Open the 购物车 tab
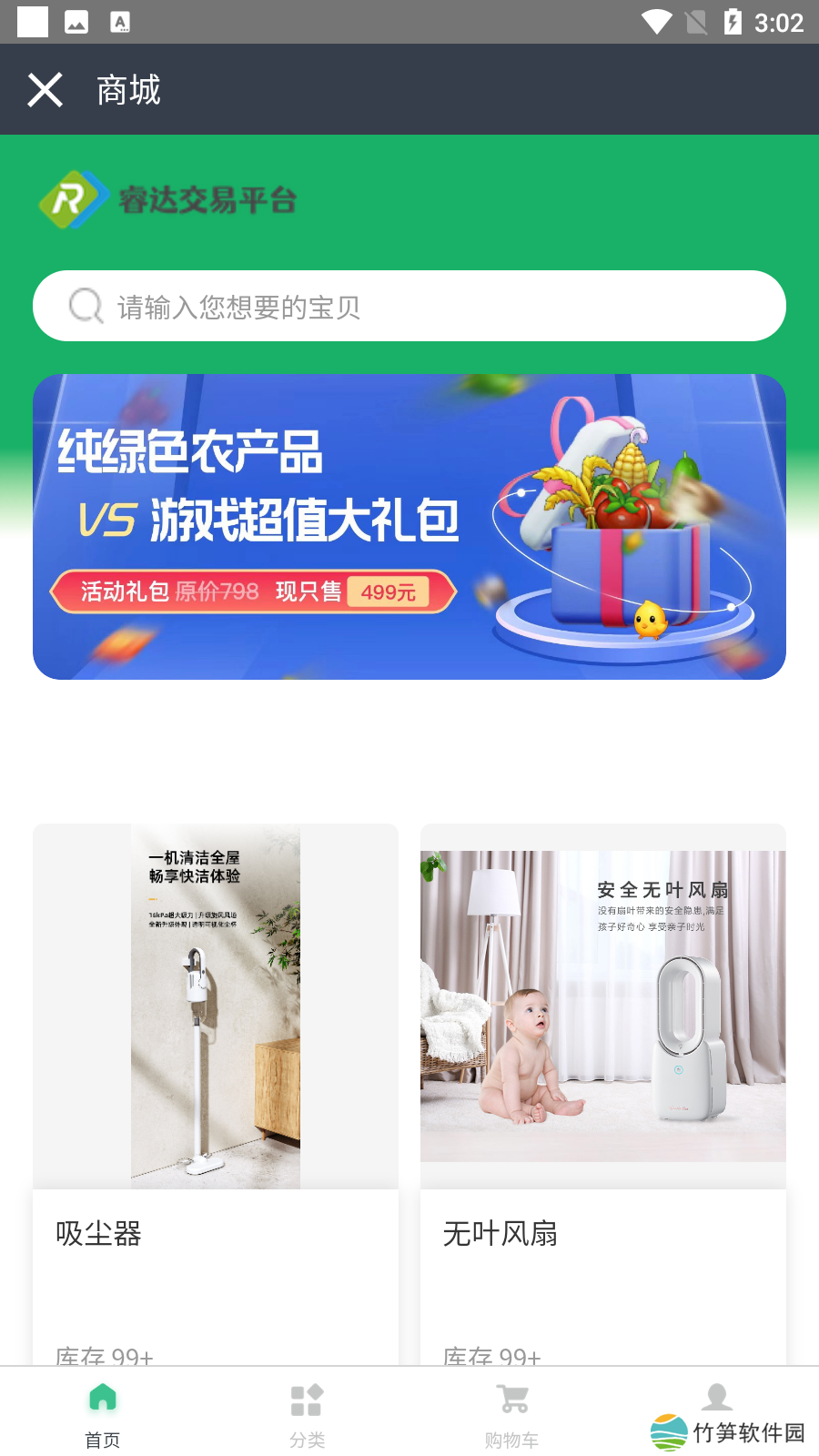819x1456 pixels. tap(512, 1413)
